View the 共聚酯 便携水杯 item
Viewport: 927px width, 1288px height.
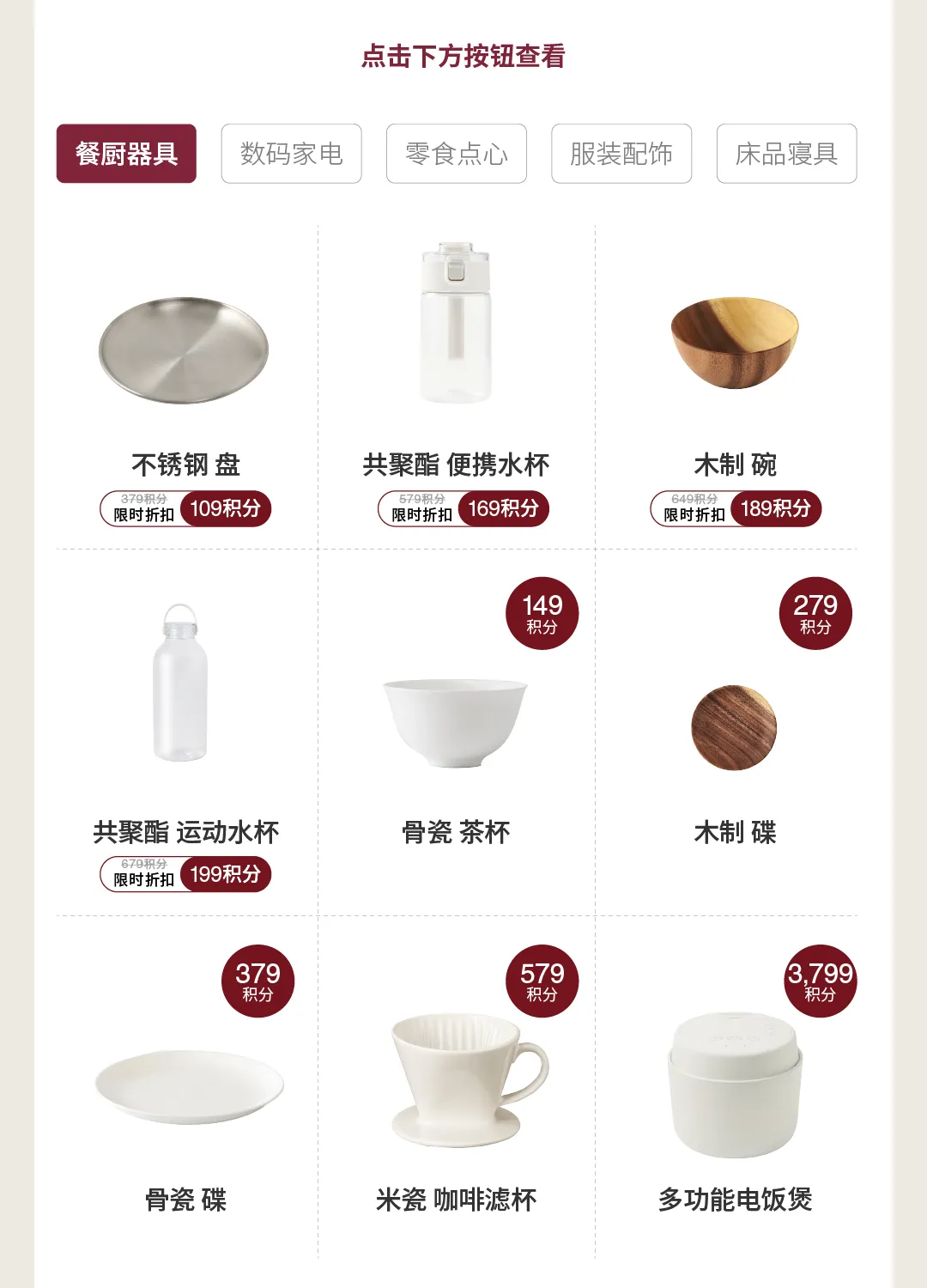[456, 386]
